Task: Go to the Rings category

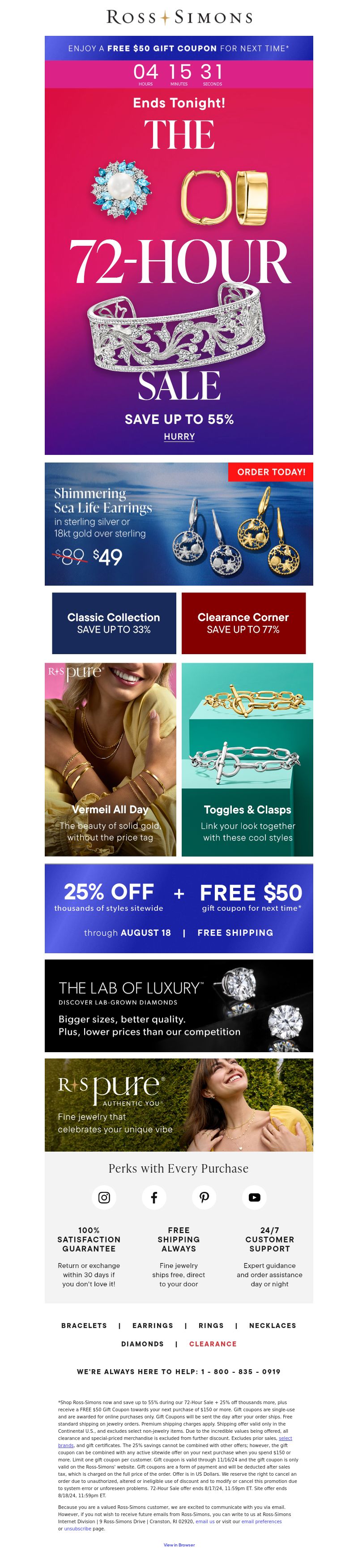Action: tap(211, 1325)
